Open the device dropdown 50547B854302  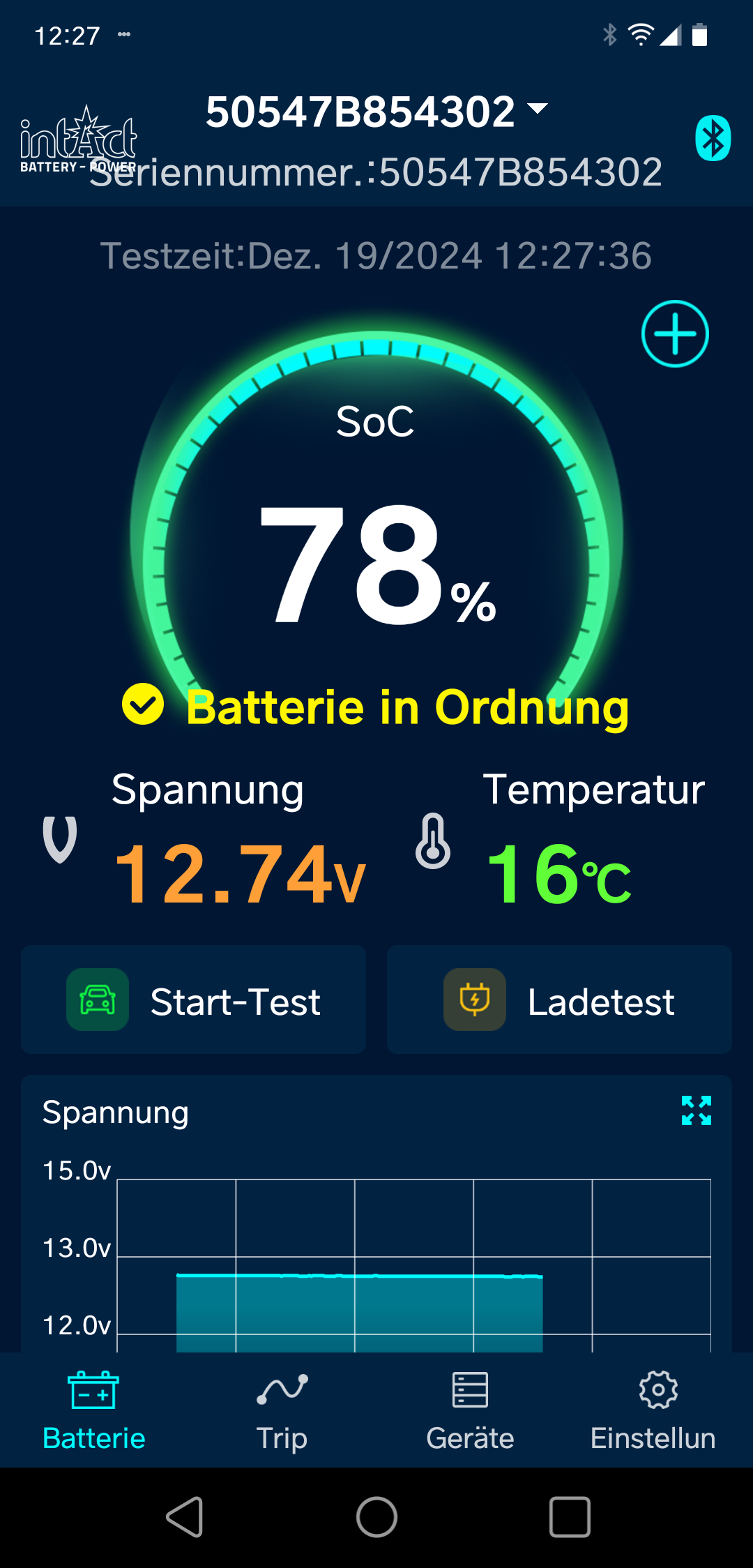[x=376, y=112]
